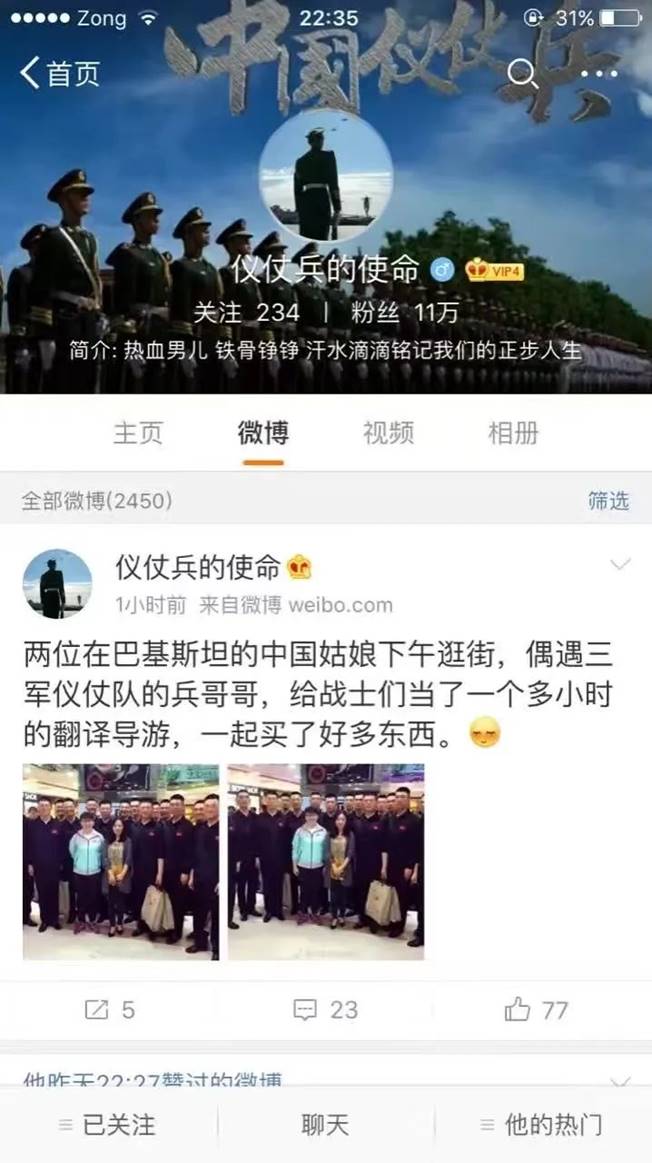The image size is (652, 1163).
Task: Open the 相册 tab
Action: (x=513, y=433)
